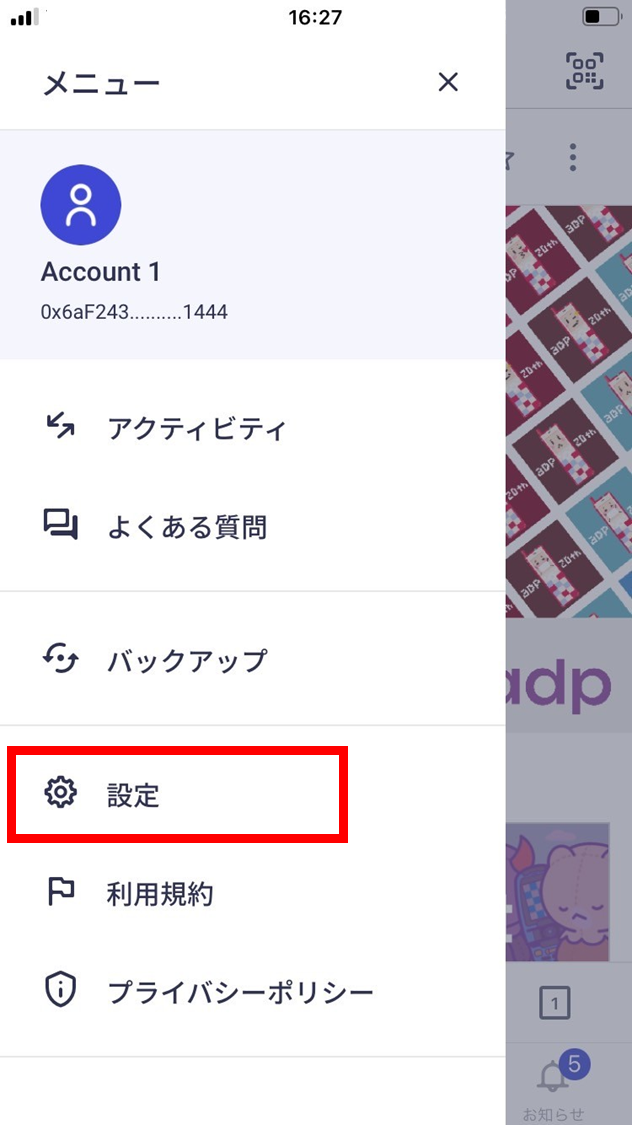Close the メニュー drawer
632x1125 pixels.
coord(448,82)
